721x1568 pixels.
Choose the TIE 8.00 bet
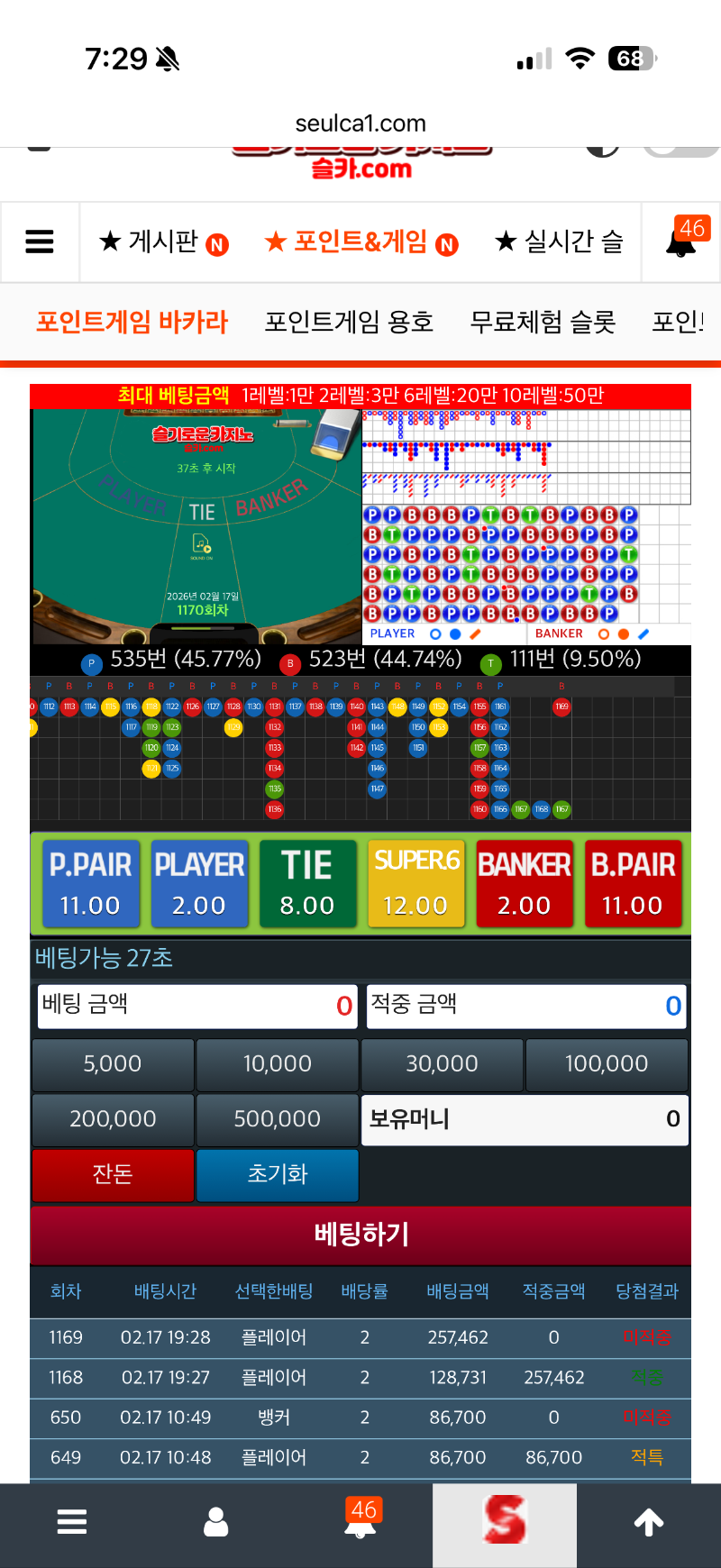(307, 883)
